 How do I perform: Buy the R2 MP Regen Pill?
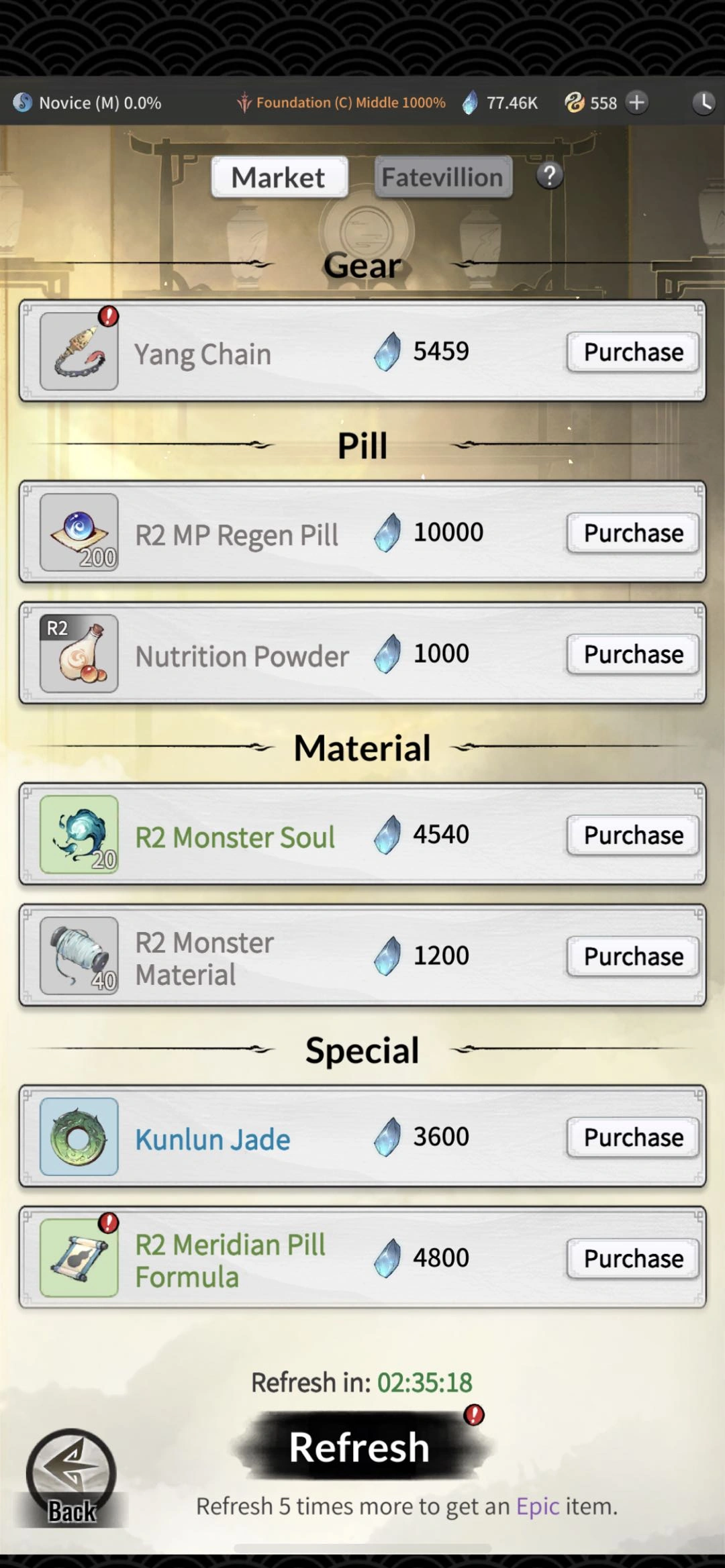(x=633, y=533)
